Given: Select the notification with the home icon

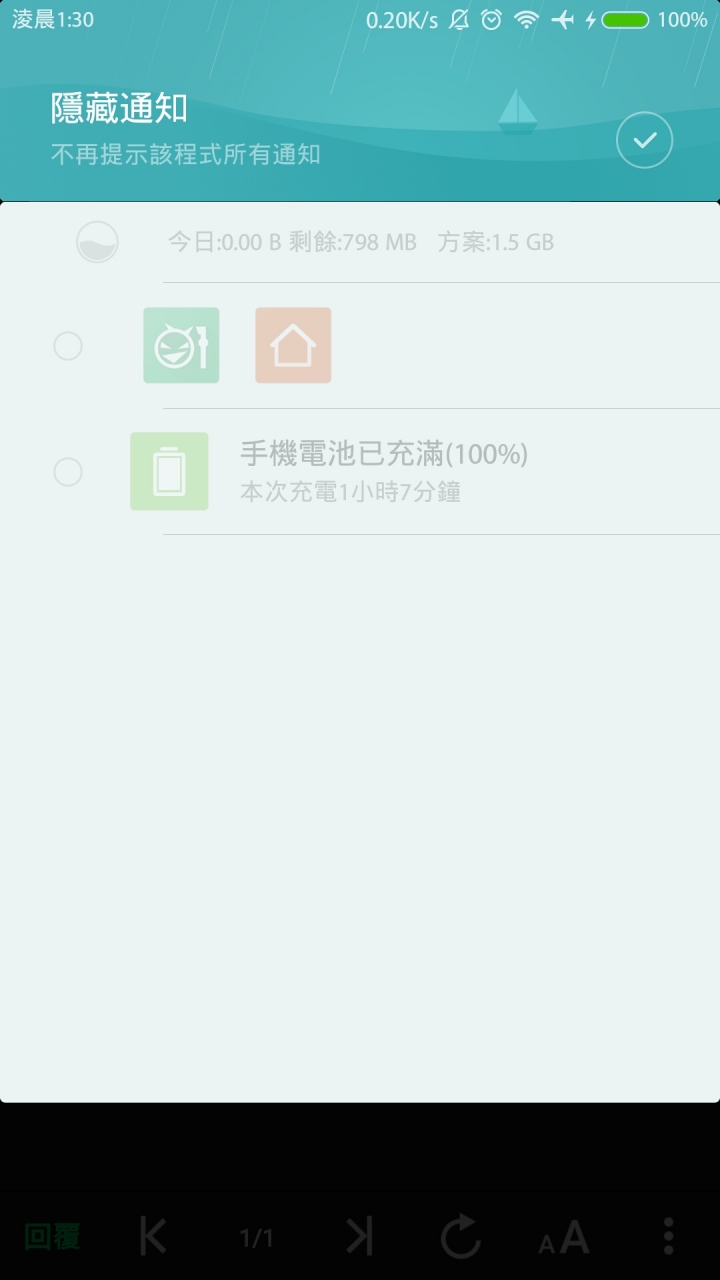Looking at the screenshot, I should click(67, 346).
